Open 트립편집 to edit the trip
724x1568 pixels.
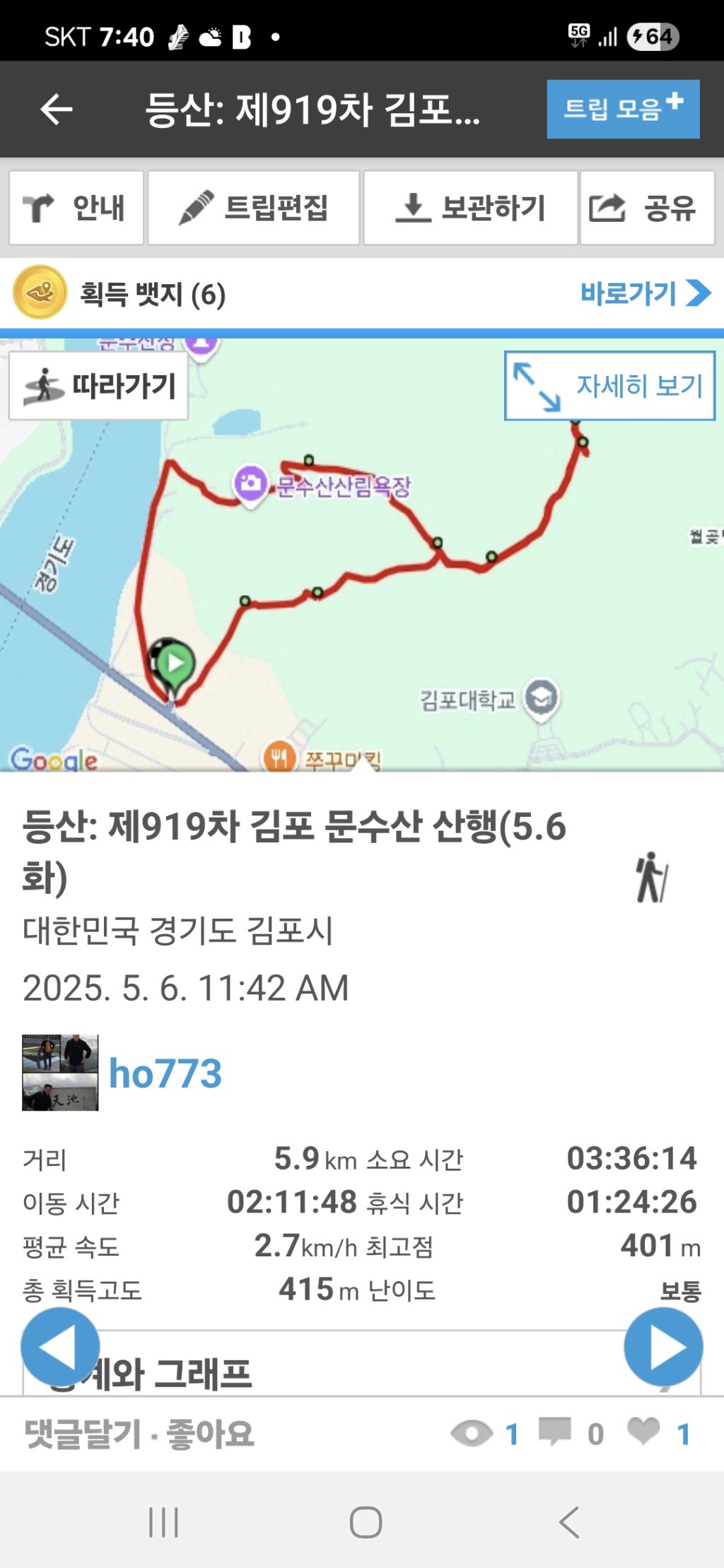253,208
